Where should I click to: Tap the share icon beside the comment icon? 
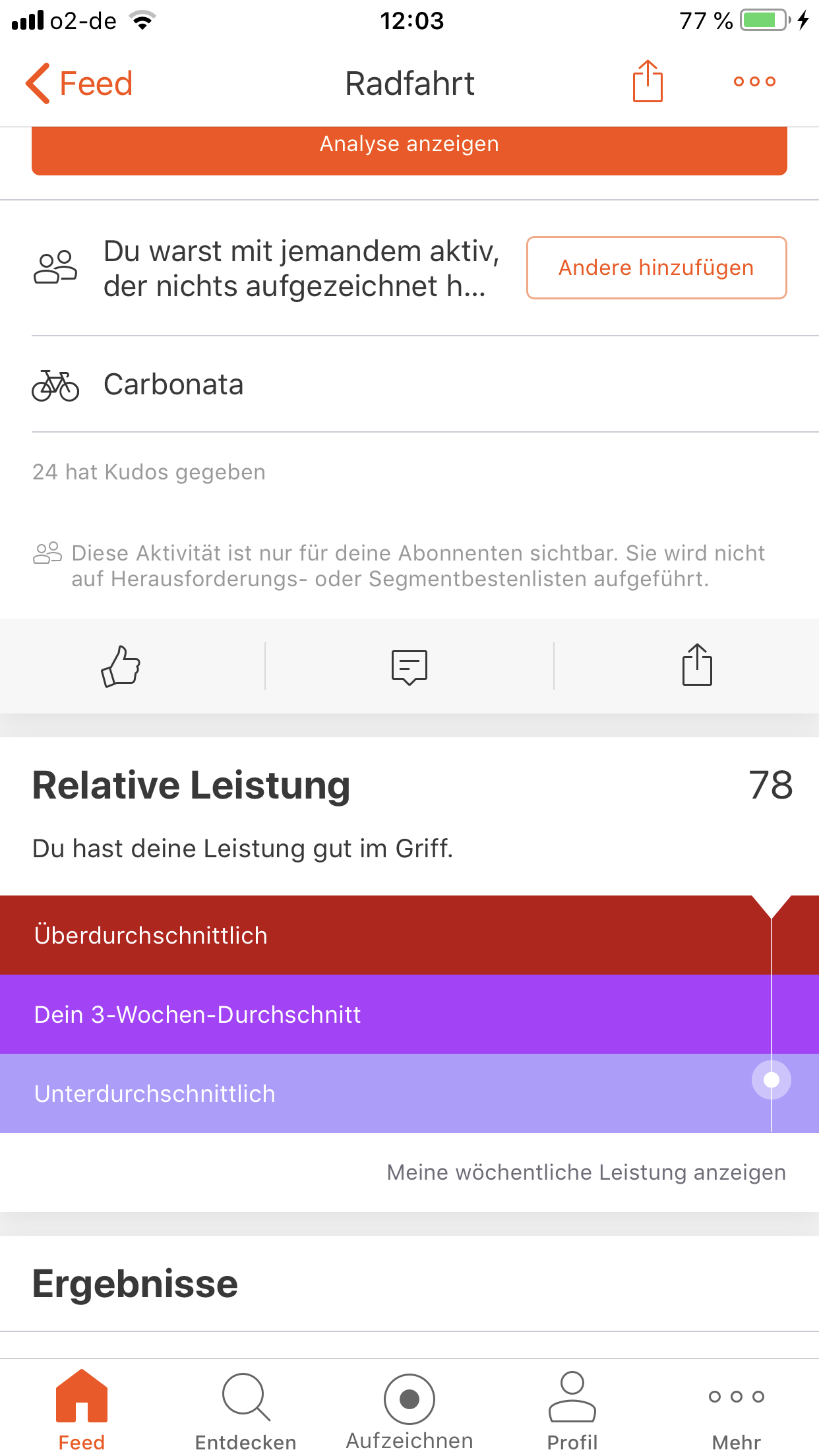click(x=697, y=666)
